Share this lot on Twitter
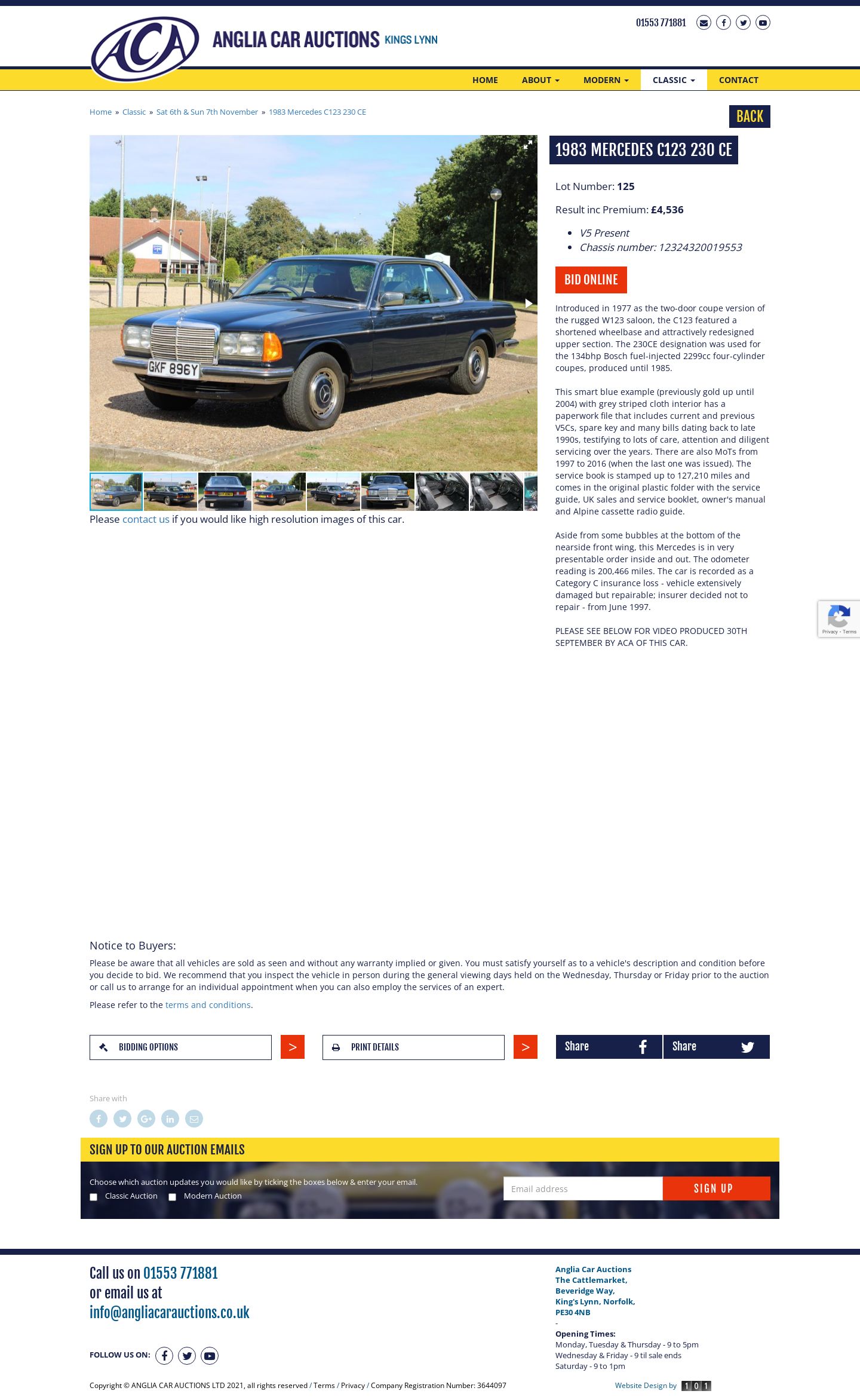 coord(717,1047)
